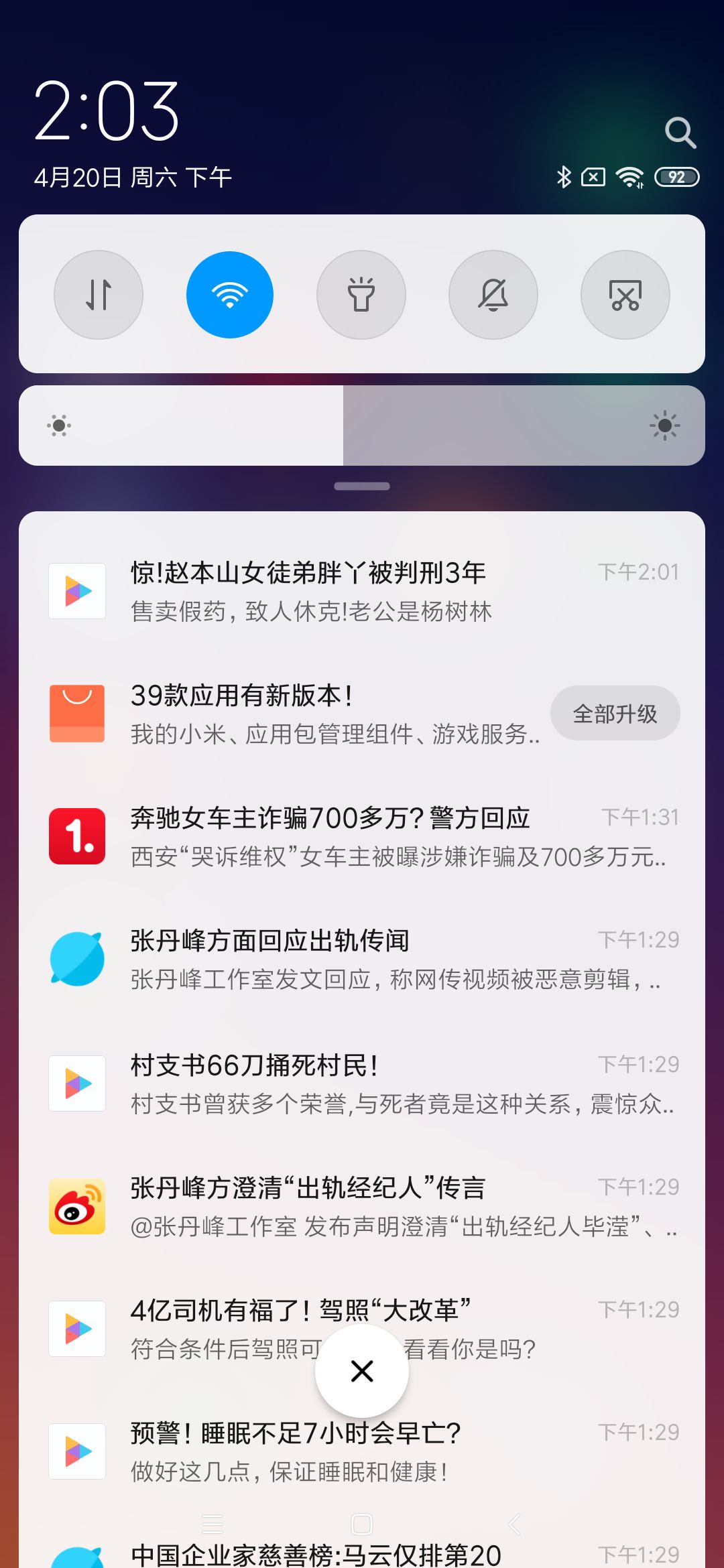The image size is (724, 1568).
Task: Open 奔驰女车主诈骗700多万 notification
Action: (362, 836)
